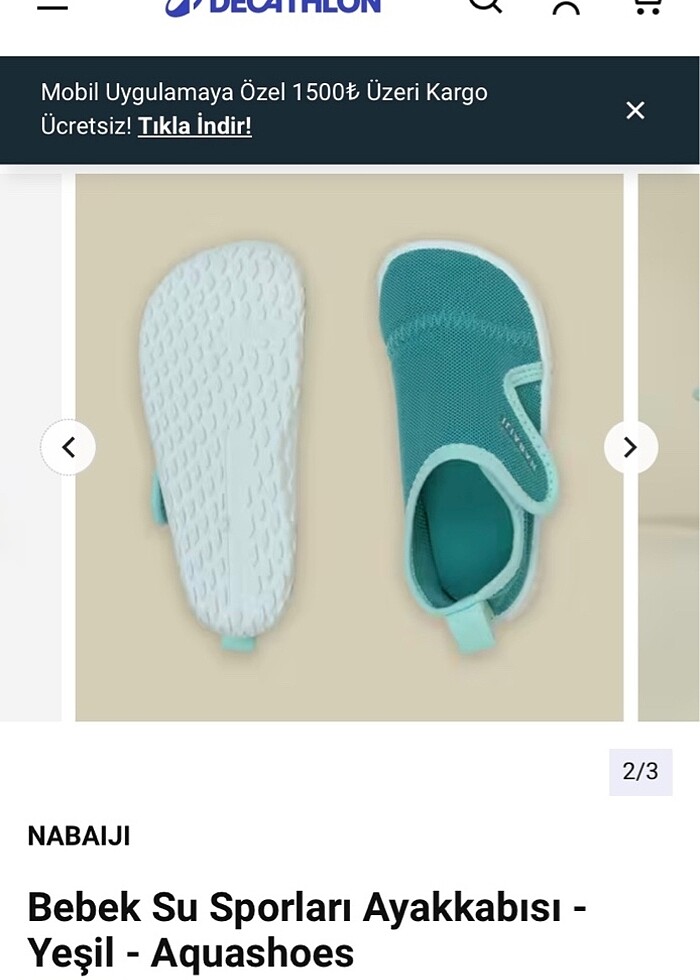Open the account profile icon

coord(566,6)
